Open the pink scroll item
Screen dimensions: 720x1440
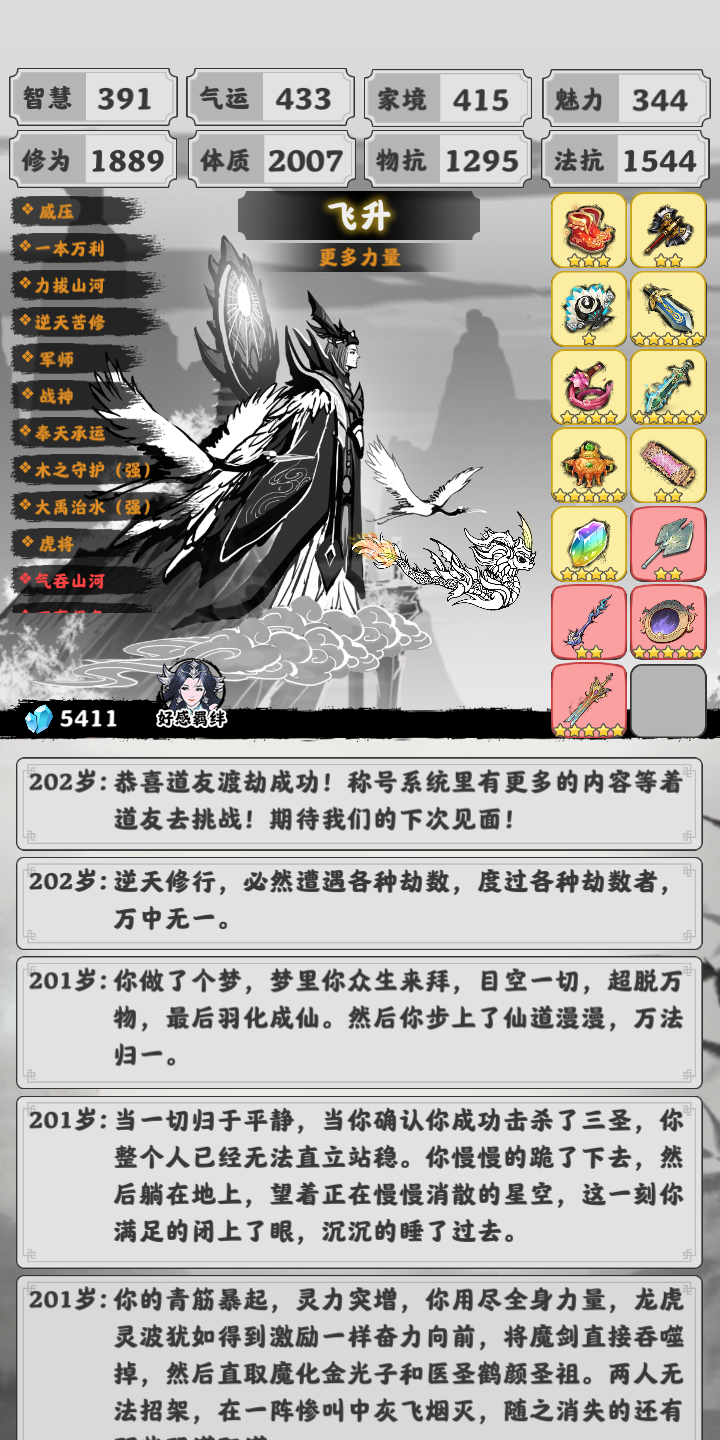[668, 465]
